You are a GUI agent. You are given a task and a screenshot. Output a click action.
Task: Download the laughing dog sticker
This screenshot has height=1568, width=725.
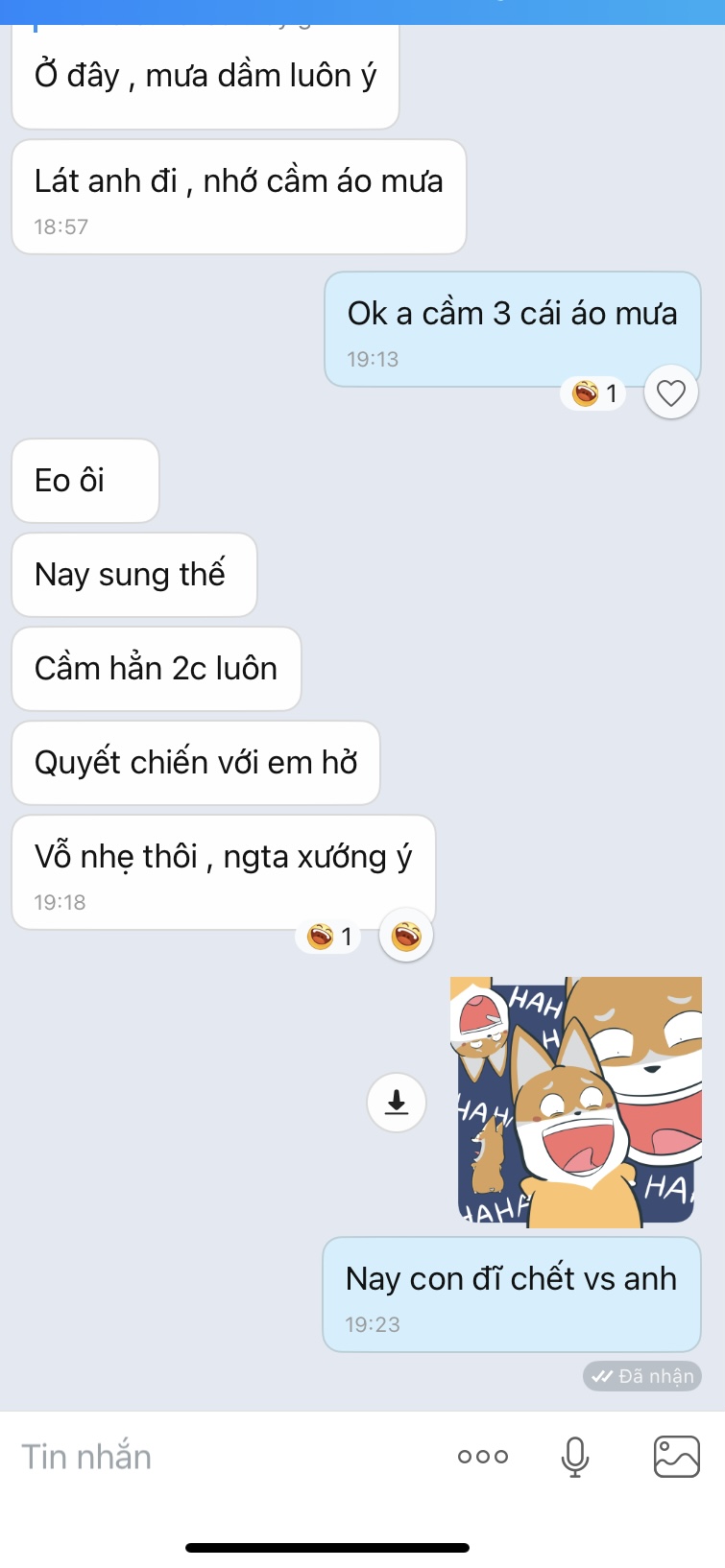point(397,1103)
